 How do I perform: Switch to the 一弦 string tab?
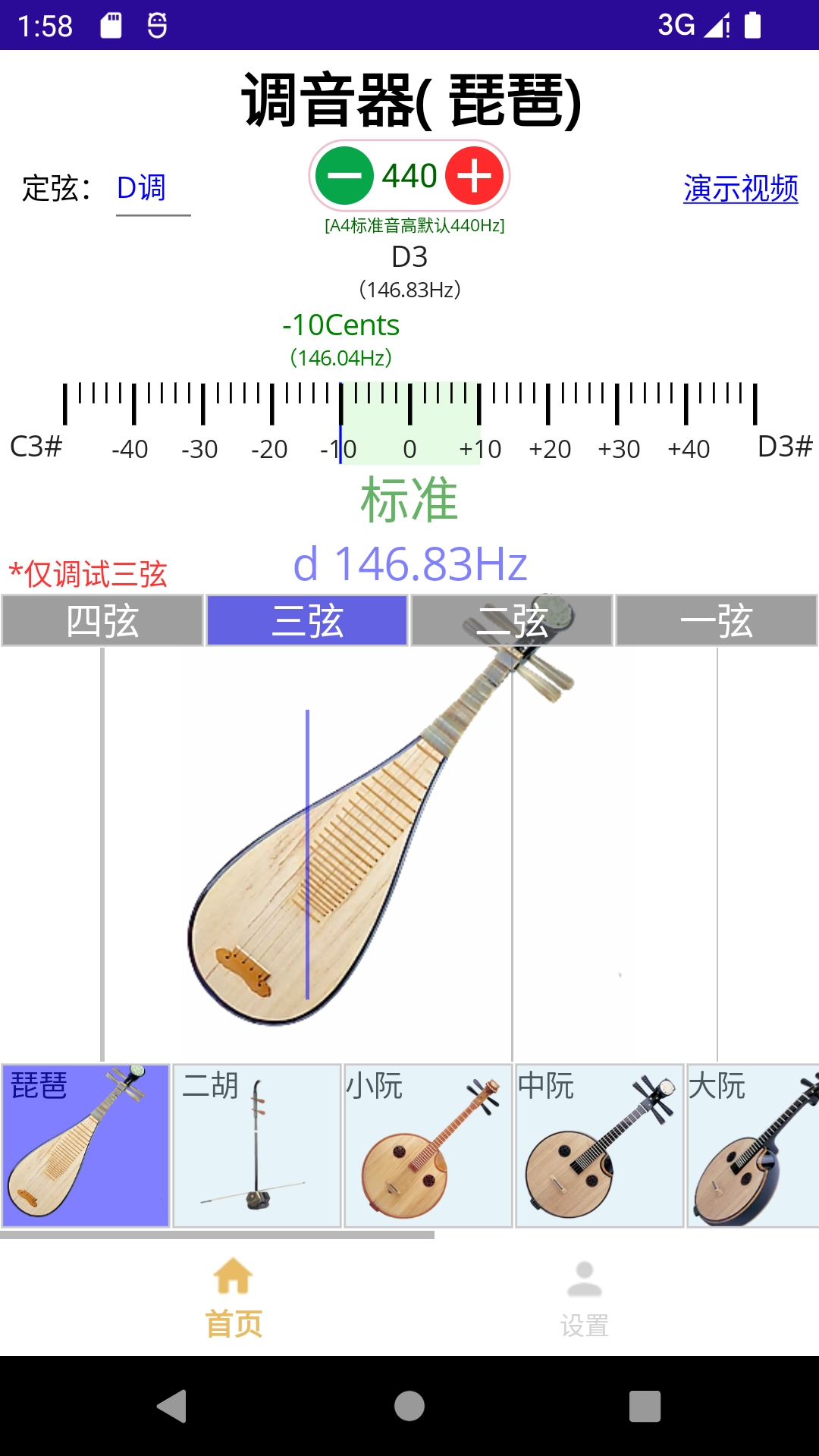click(716, 620)
